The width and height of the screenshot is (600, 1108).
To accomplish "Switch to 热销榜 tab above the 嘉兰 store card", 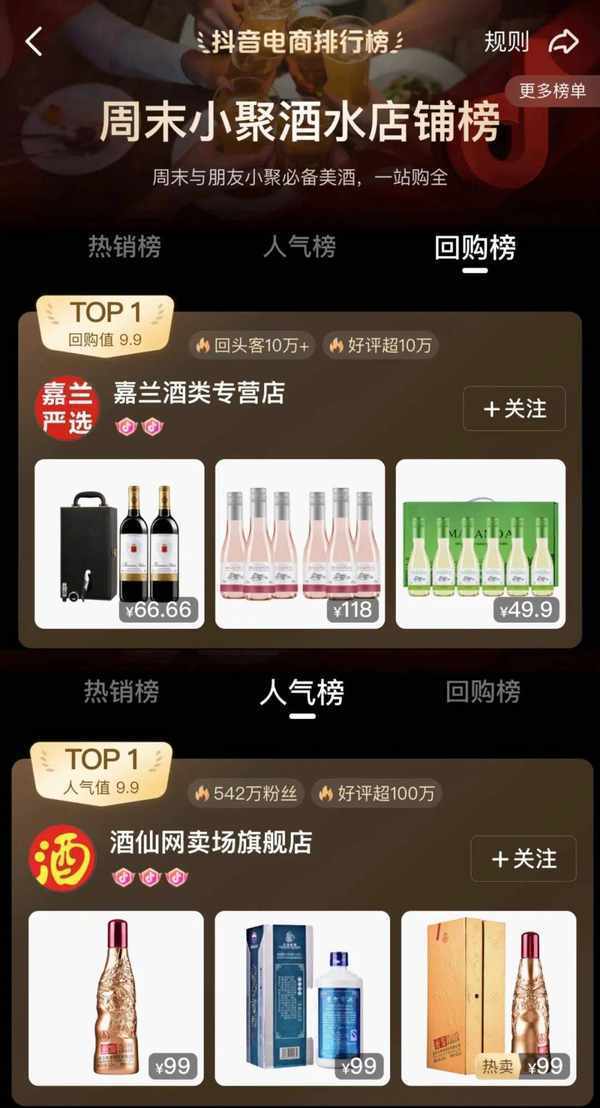I will point(124,246).
